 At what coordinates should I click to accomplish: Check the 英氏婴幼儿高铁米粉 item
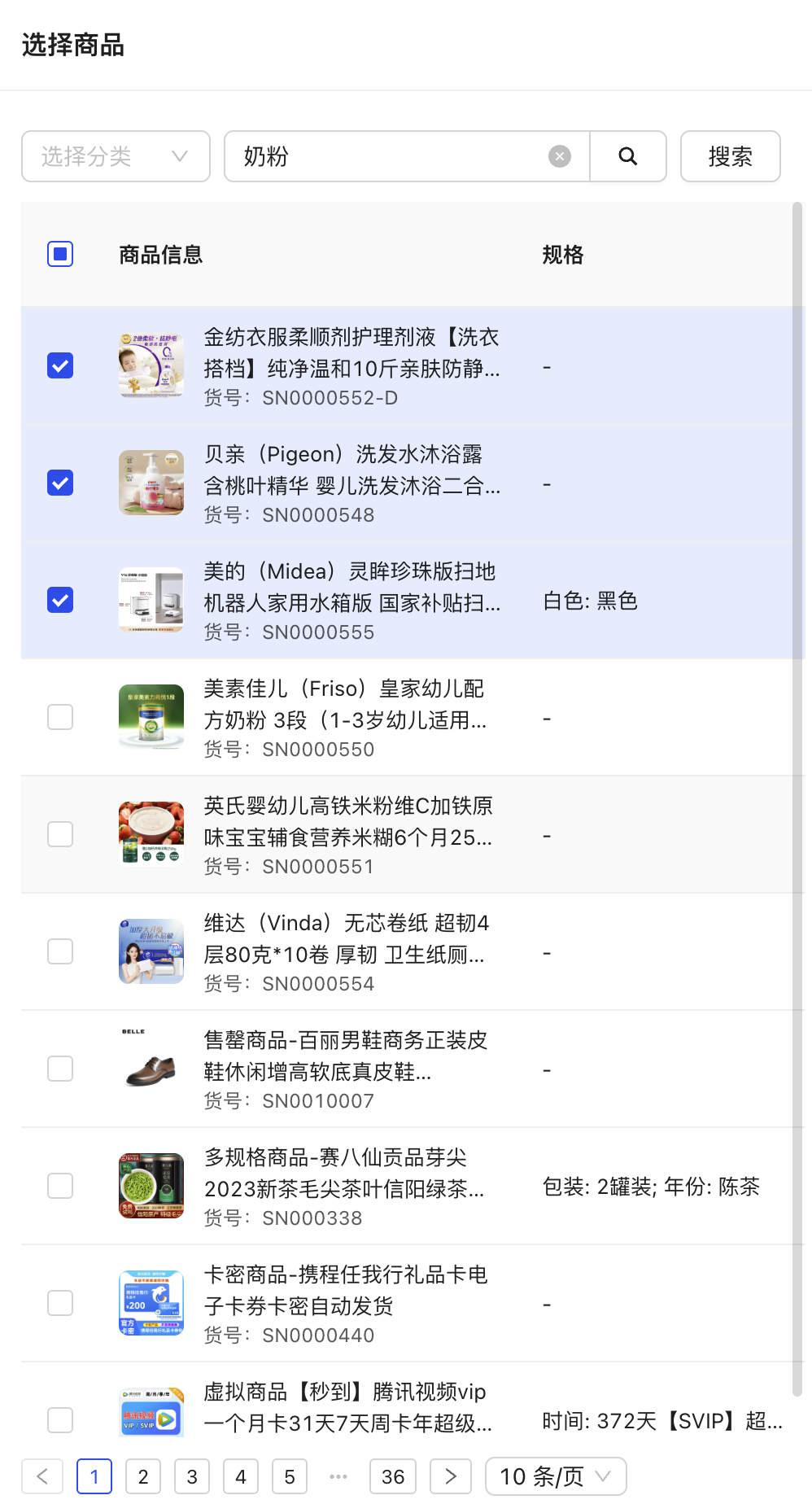pyautogui.click(x=60, y=834)
